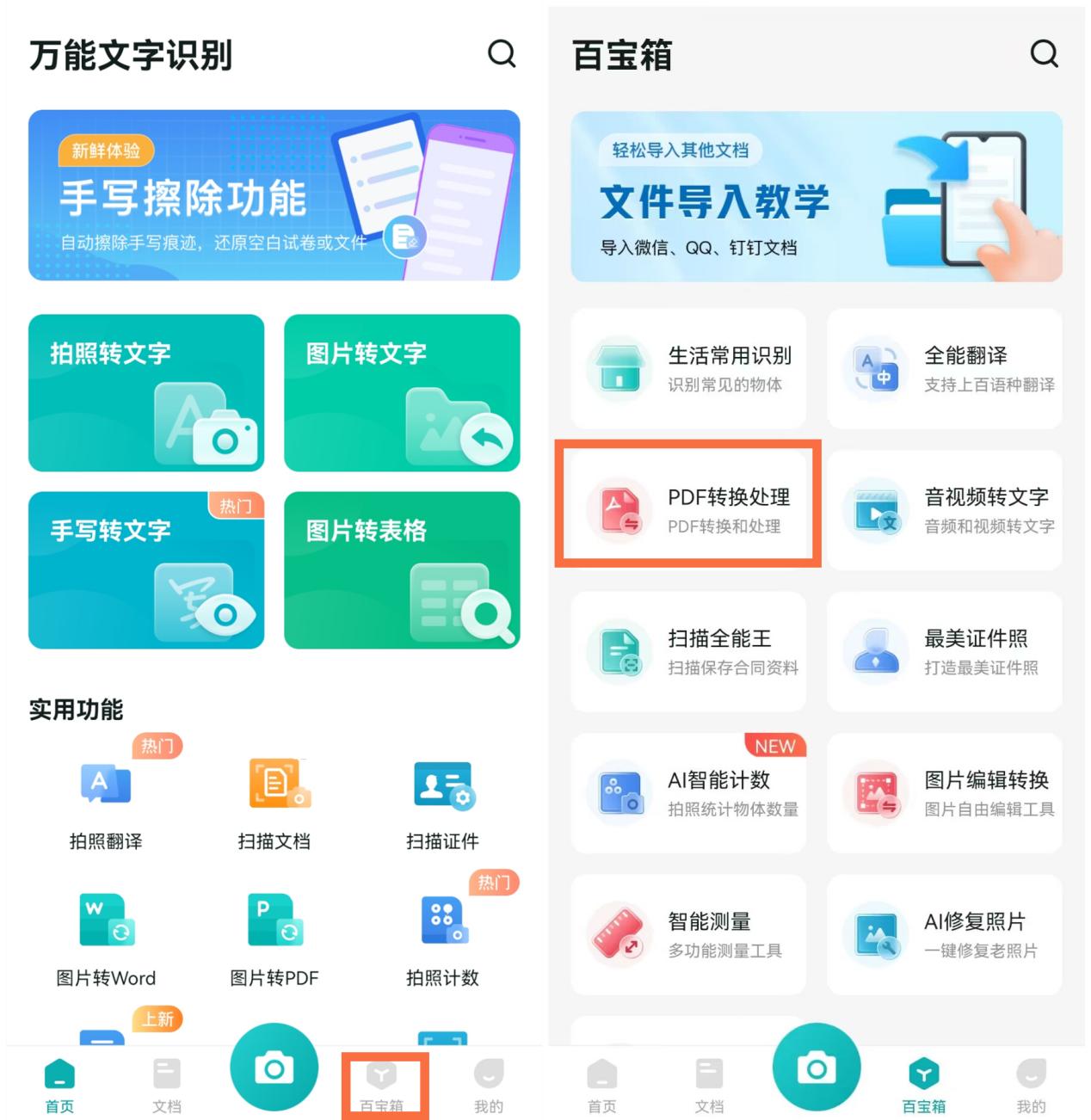
Task: Select the 扫描全能王 tool
Action: [x=688, y=651]
